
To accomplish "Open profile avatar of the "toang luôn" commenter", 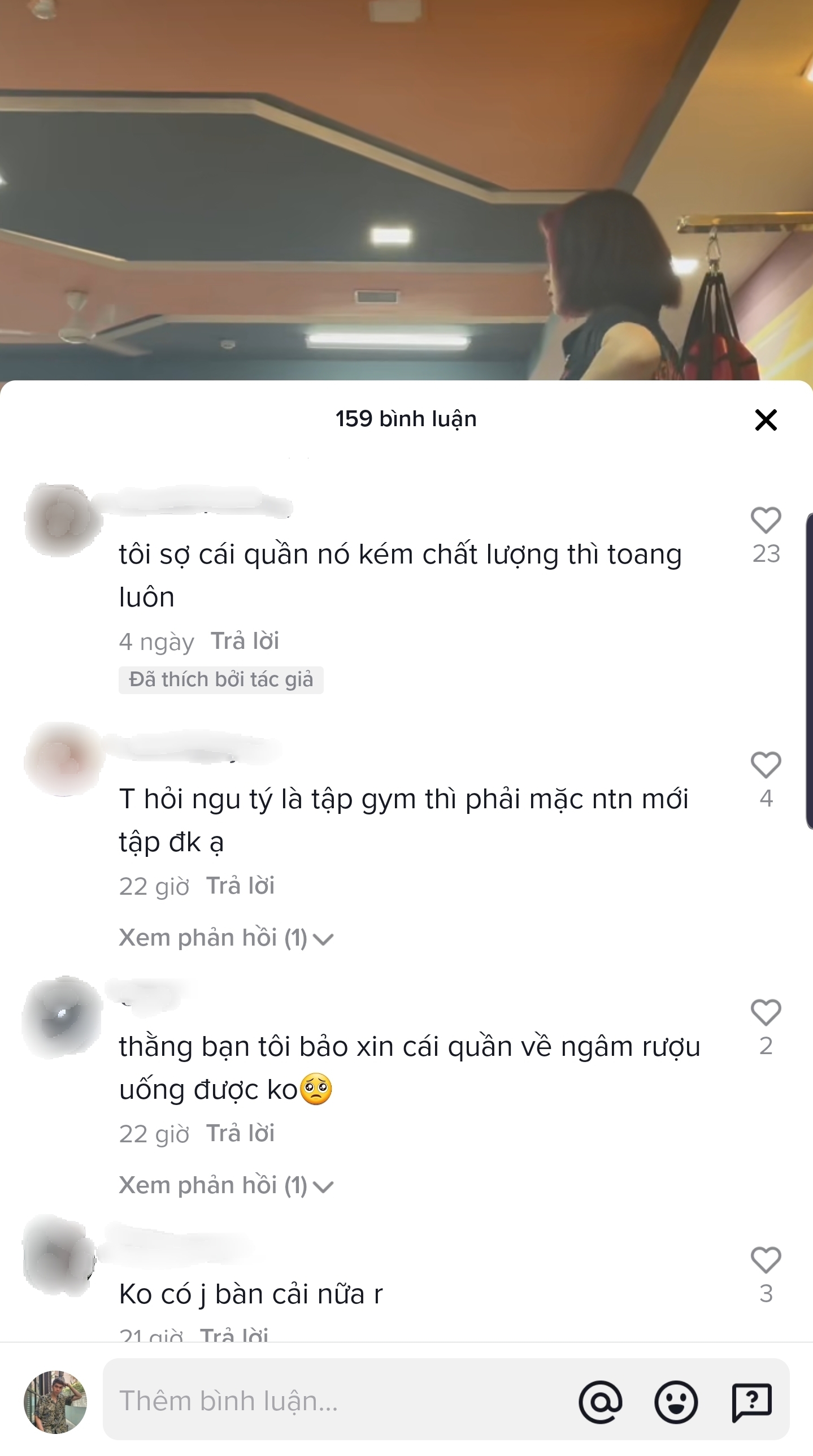I will pyautogui.click(x=62, y=520).
